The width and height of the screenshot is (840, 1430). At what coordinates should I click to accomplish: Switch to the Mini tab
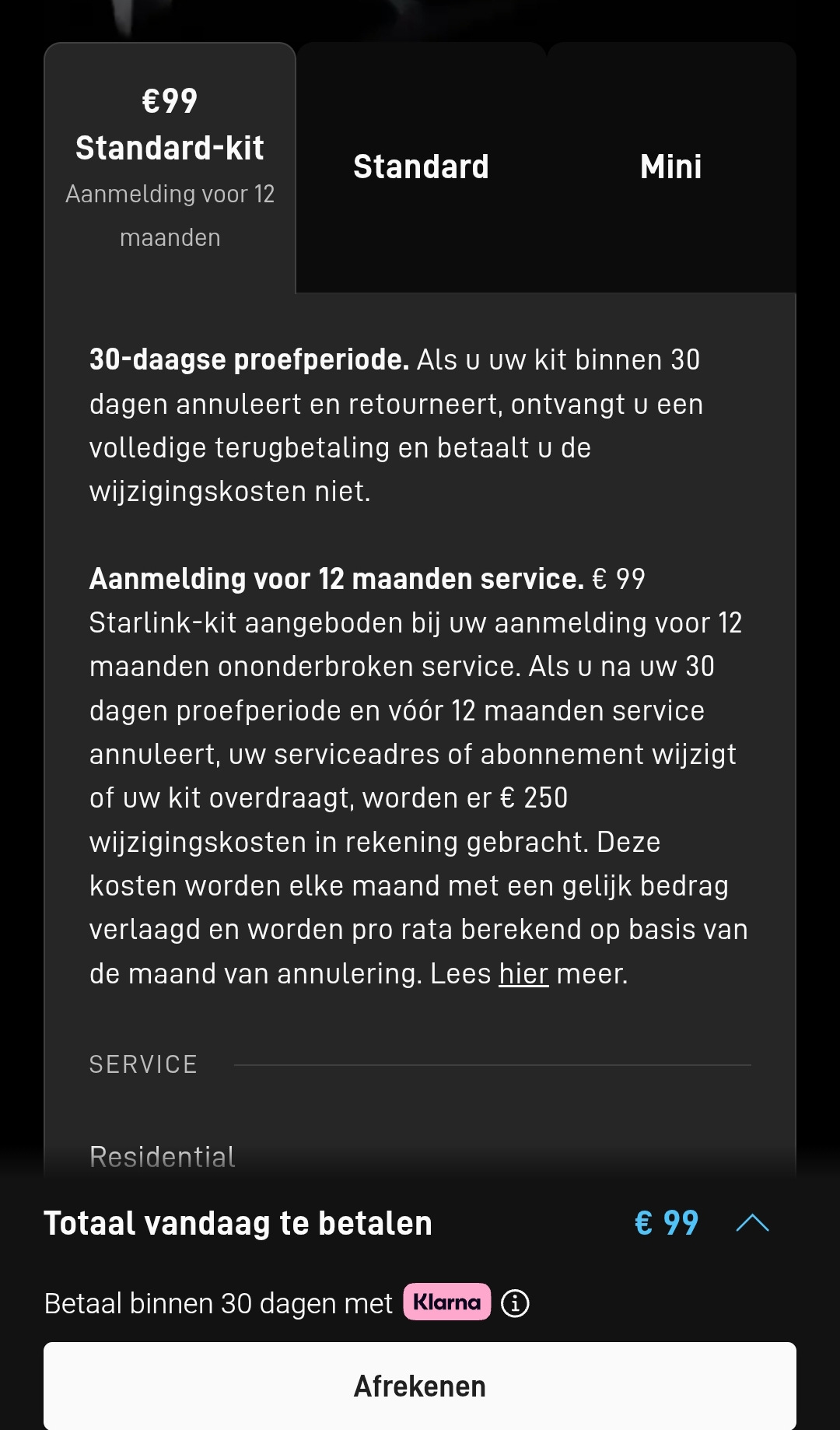670,167
